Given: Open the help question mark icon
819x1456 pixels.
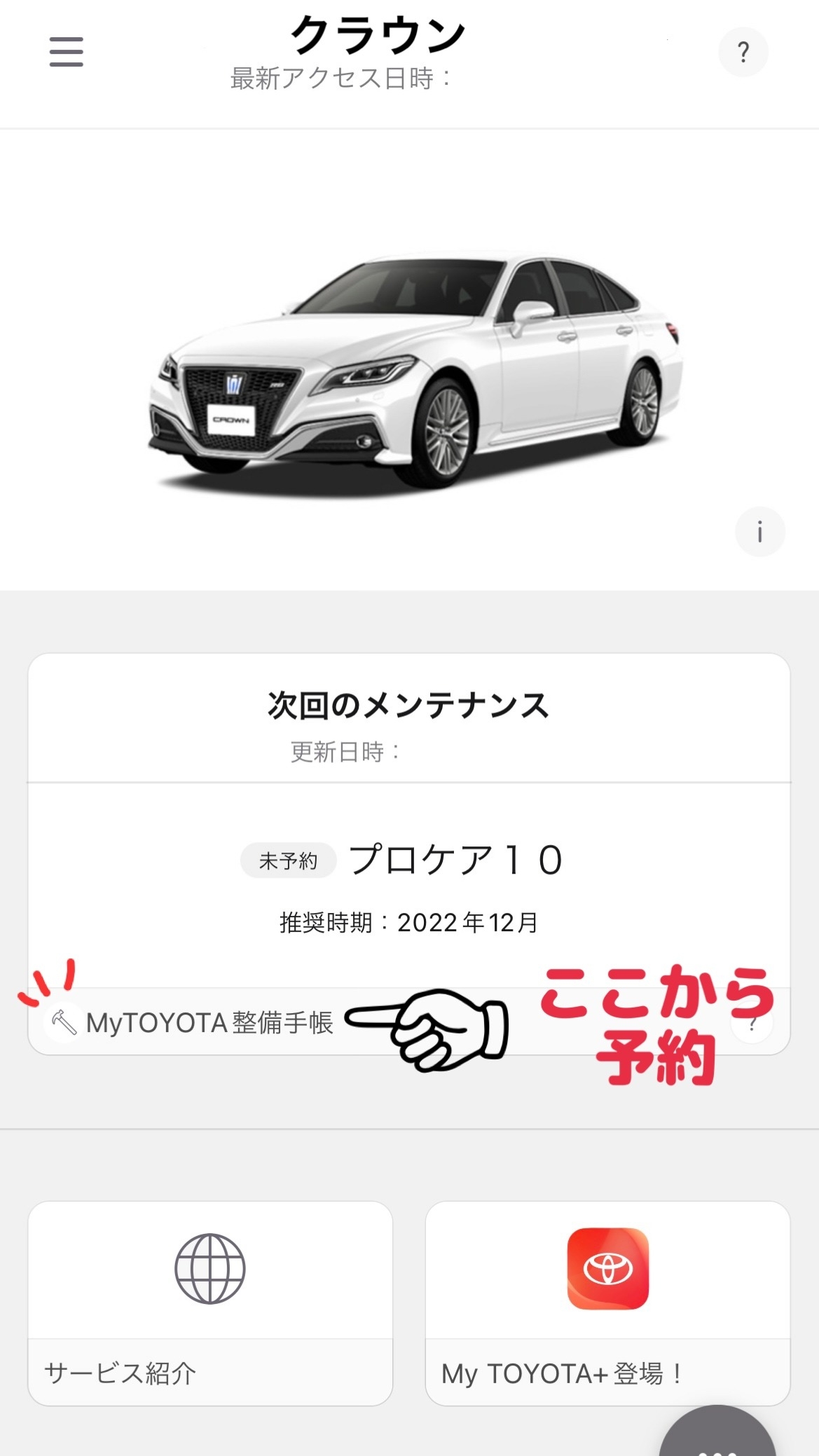Looking at the screenshot, I should (743, 52).
